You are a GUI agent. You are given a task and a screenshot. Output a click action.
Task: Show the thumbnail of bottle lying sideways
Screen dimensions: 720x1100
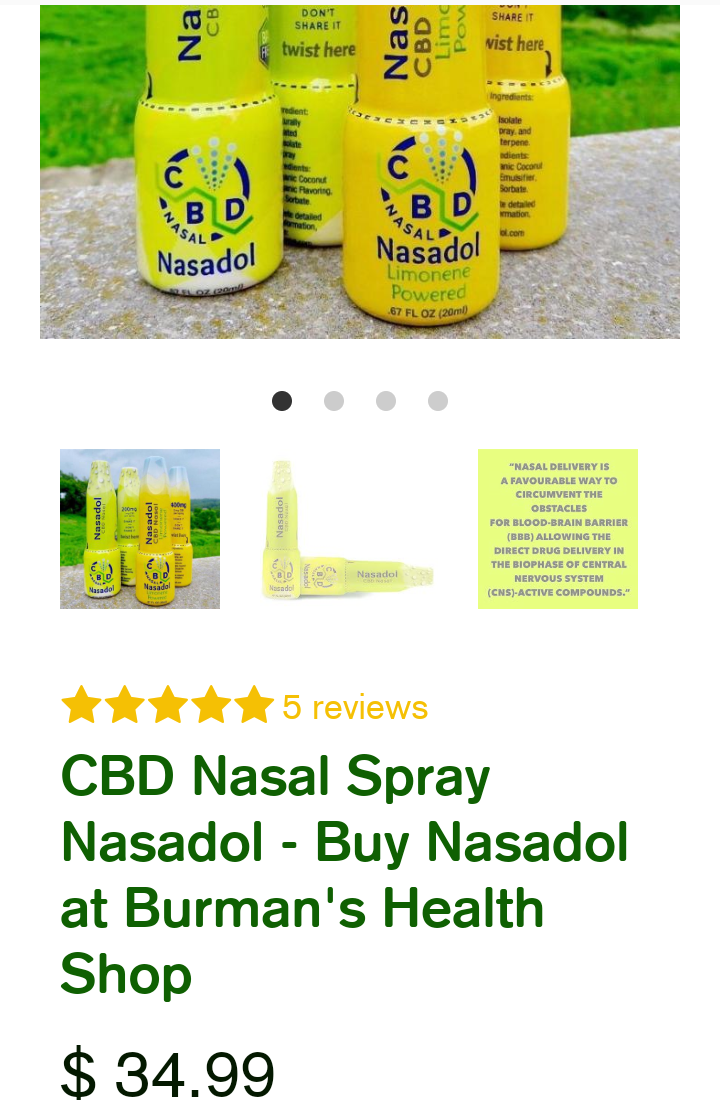click(349, 529)
